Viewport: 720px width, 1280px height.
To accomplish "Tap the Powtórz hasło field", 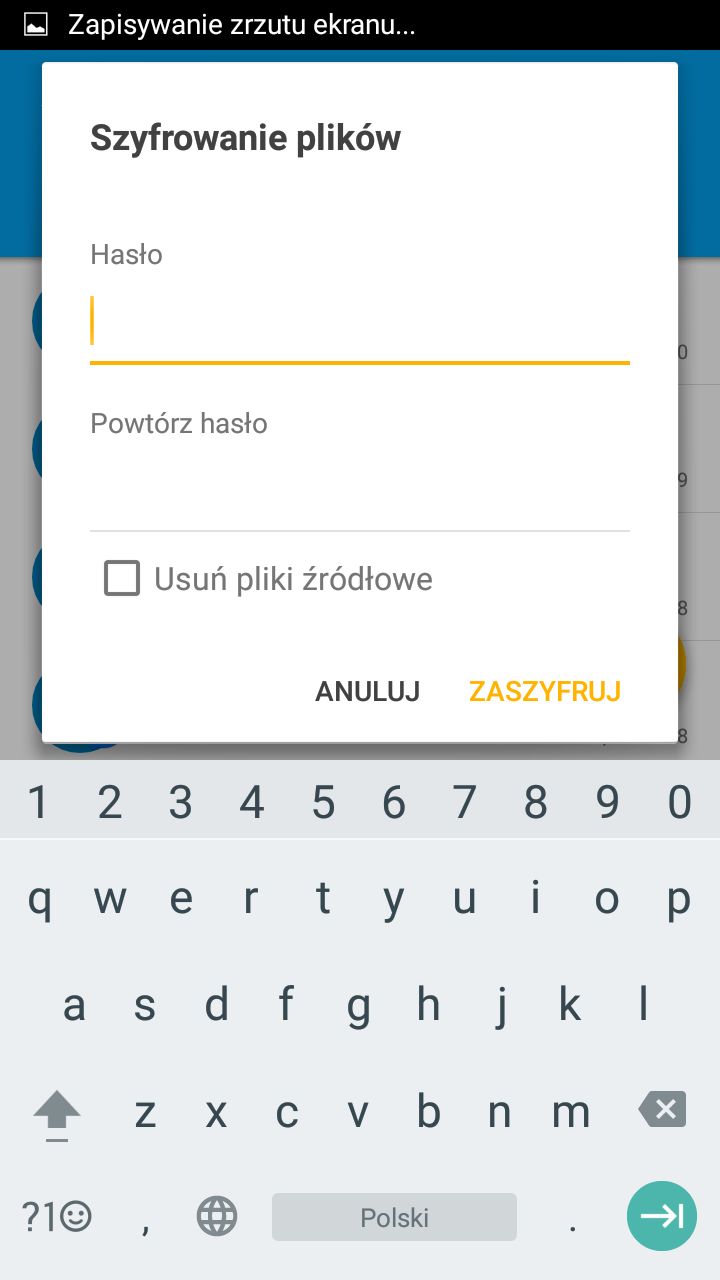I will [x=360, y=490].
